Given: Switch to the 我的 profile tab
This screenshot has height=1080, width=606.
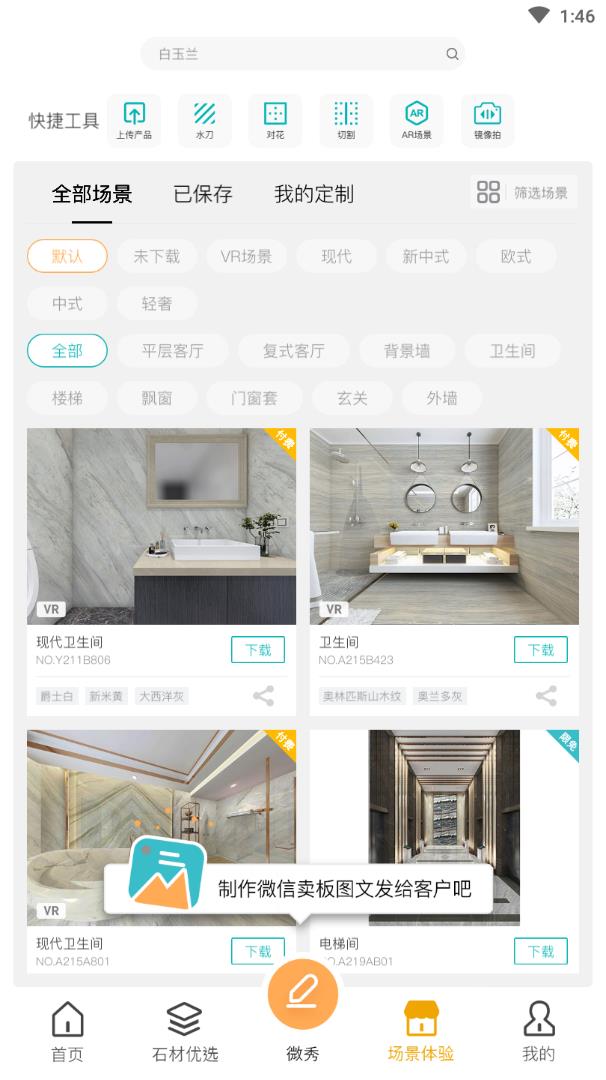Looking at the screenshot, I should (538, 1033).
